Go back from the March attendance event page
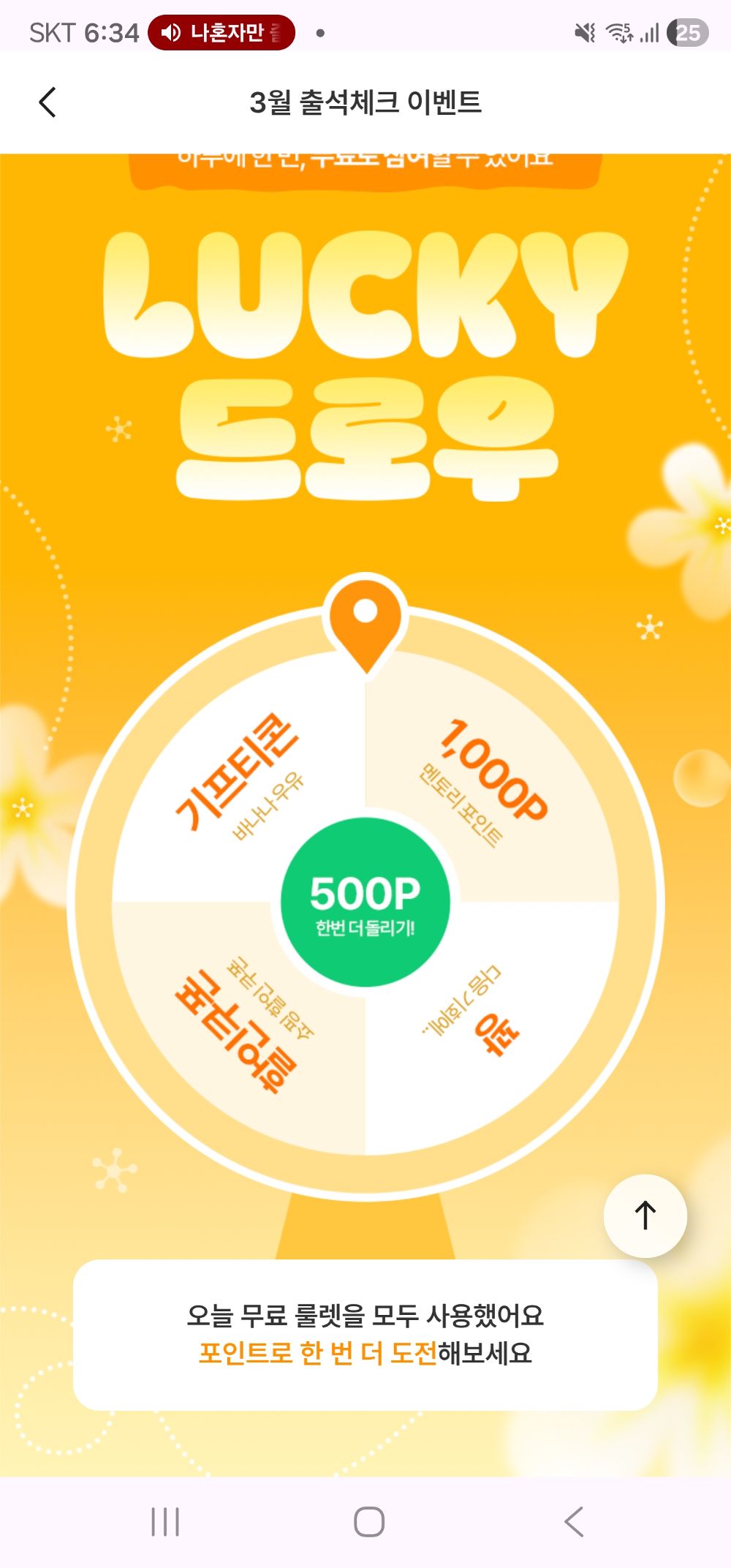731x1568 pixels. click(x=48, y=102)
